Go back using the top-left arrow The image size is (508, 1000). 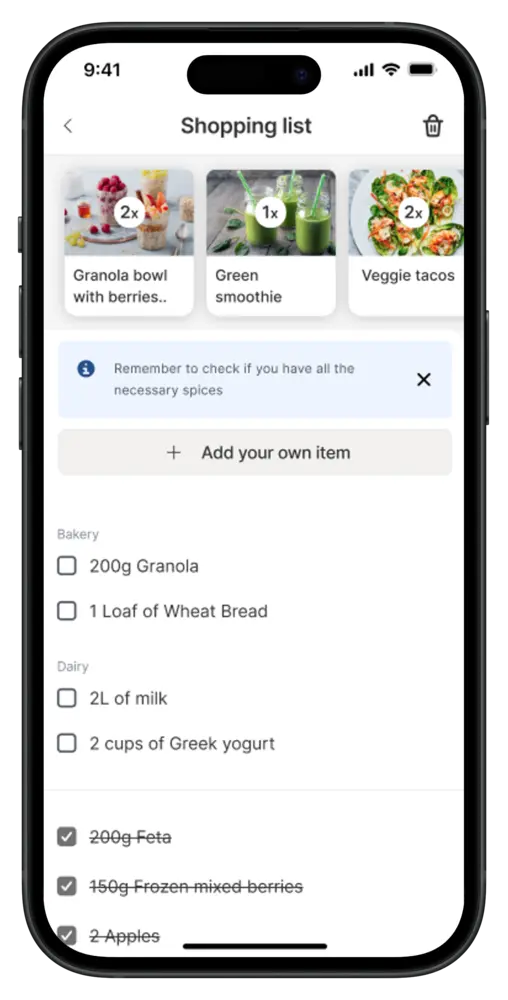pos(68,126)
